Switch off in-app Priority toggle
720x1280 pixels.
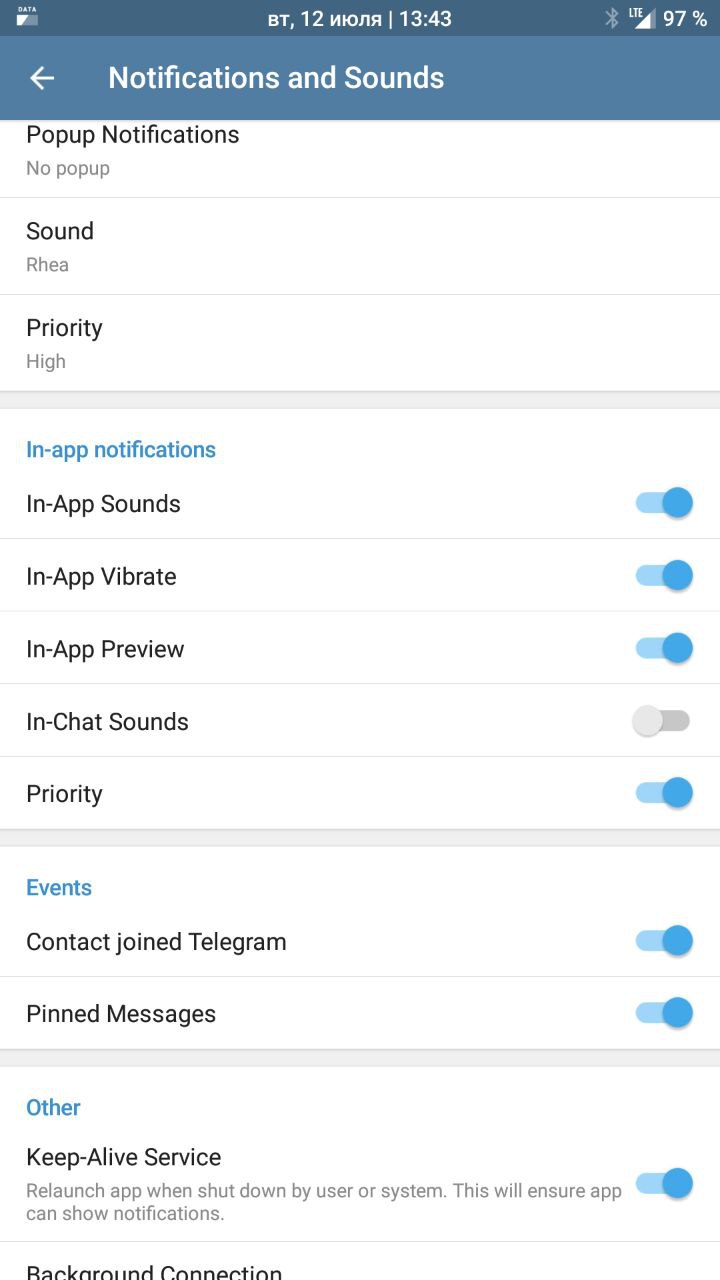coord(664,793)
